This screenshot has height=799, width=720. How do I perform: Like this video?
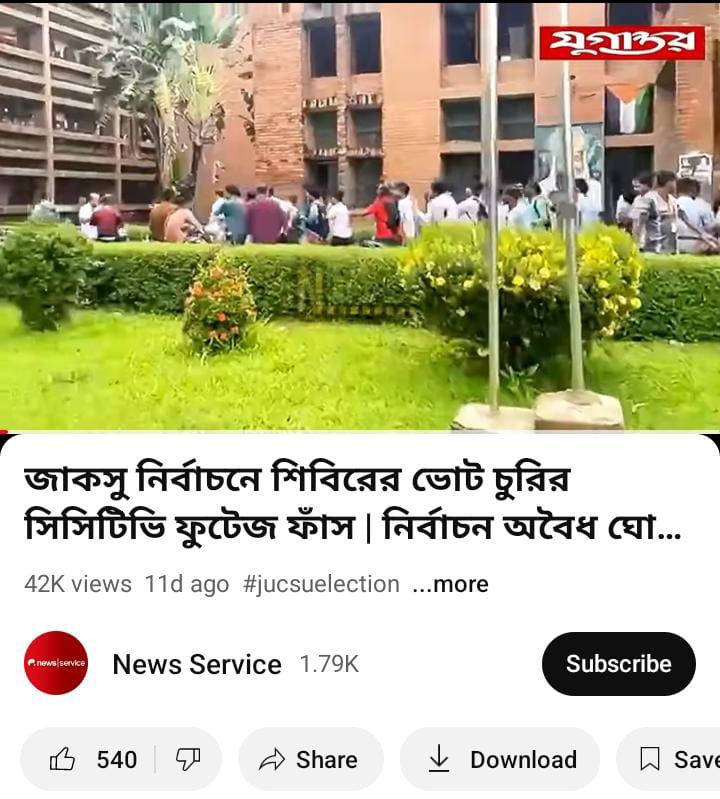92,760
